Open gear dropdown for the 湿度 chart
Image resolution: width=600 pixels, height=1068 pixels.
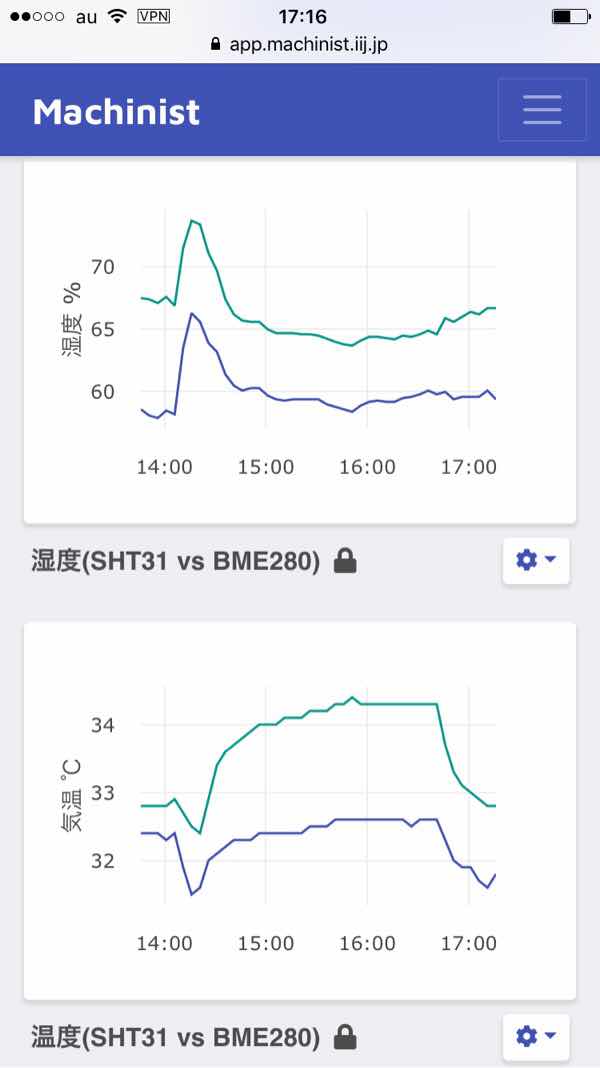tap(536, 561)
